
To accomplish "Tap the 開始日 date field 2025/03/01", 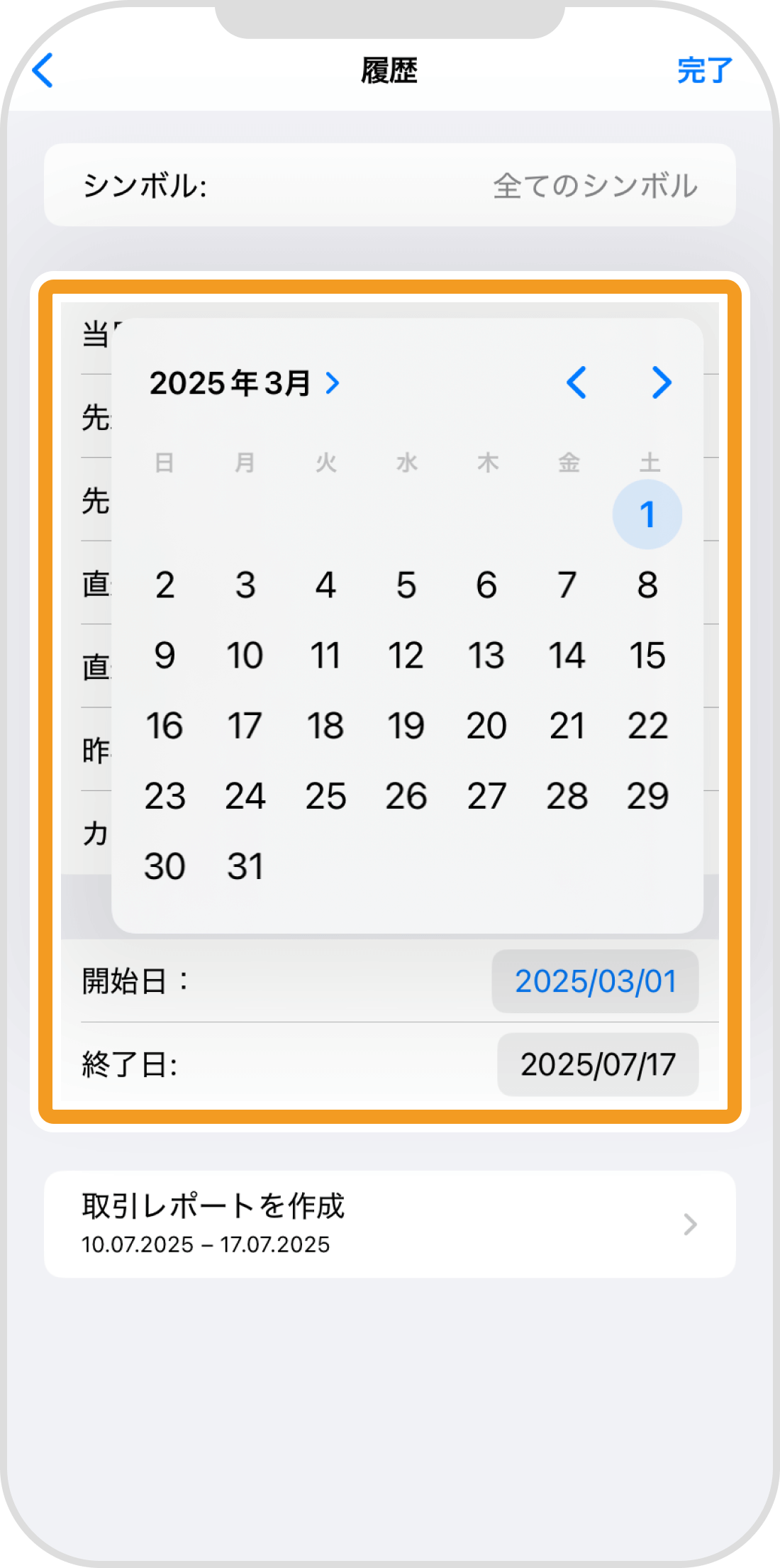I will pos(595,981).
